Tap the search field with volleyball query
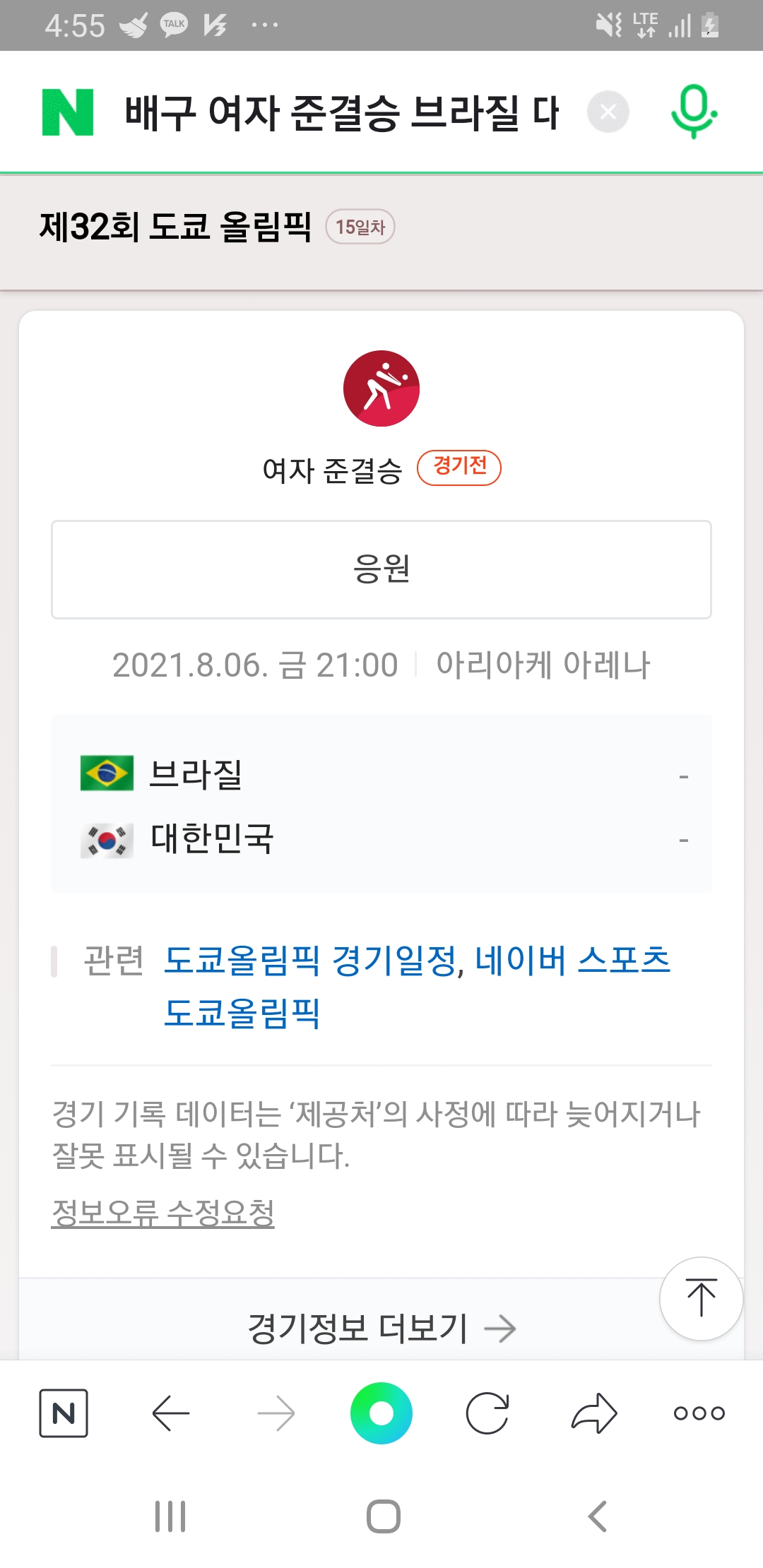This screenshot has width=763, height=1568. 342,112
